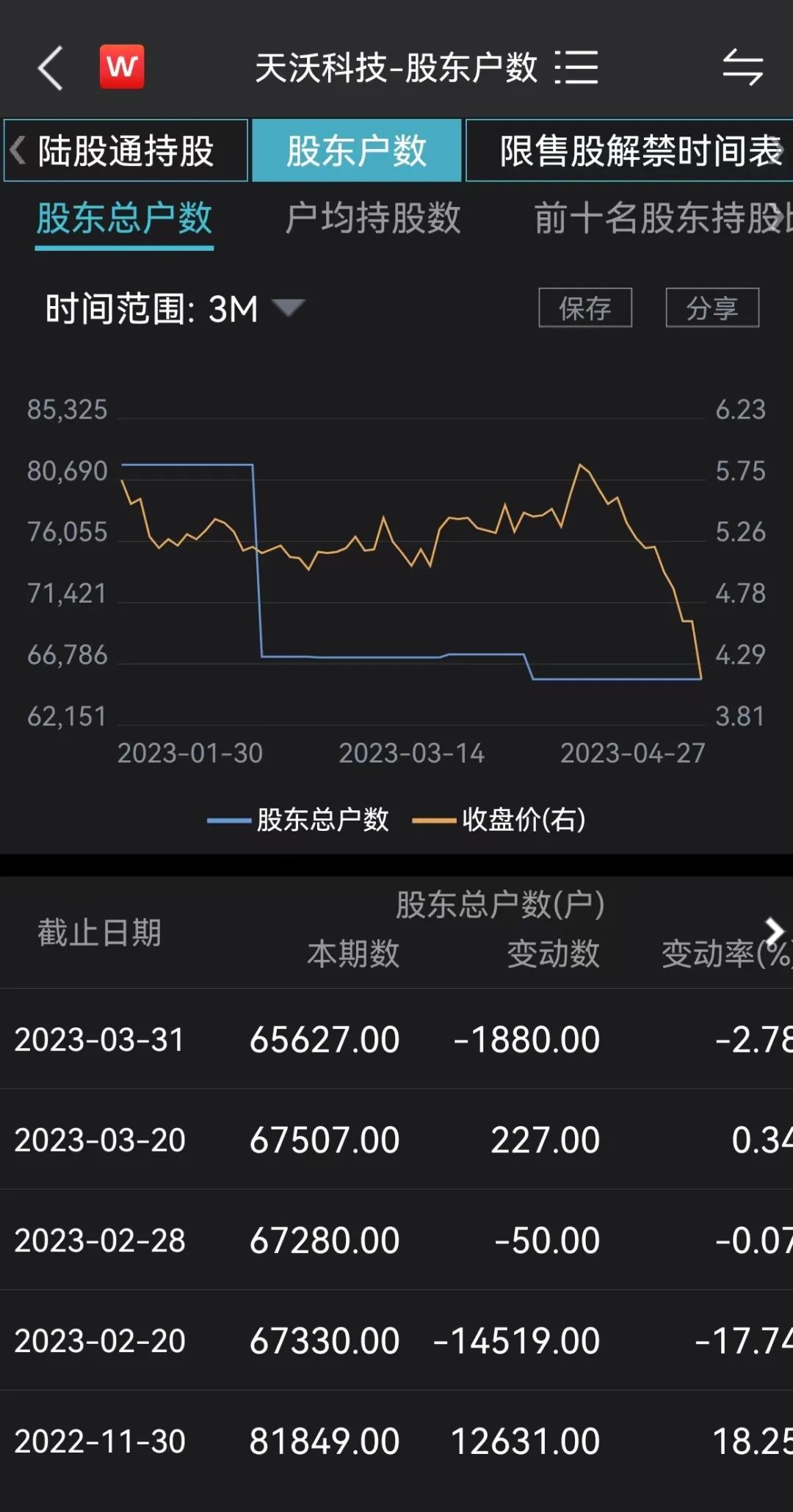
Task: Hide the 收盘价 series via its legend
Action: pos(524,821)
